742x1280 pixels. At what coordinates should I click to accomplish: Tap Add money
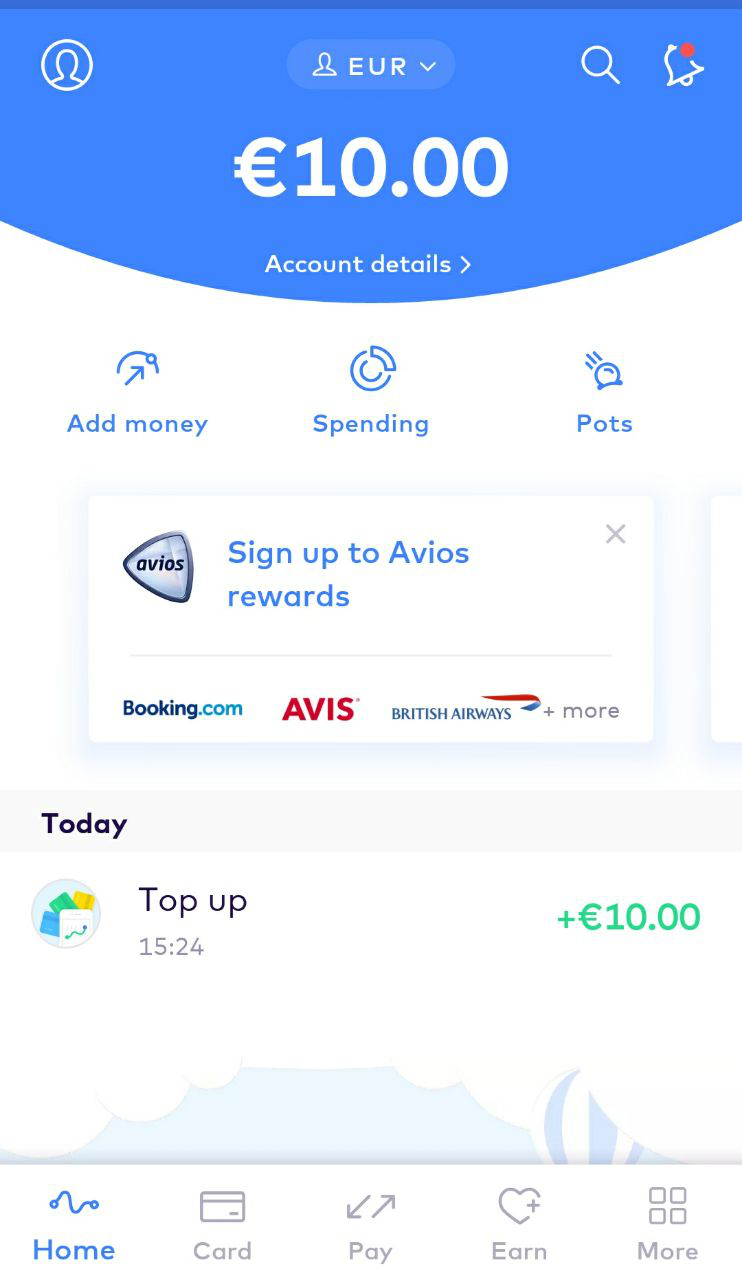(137, 392)
